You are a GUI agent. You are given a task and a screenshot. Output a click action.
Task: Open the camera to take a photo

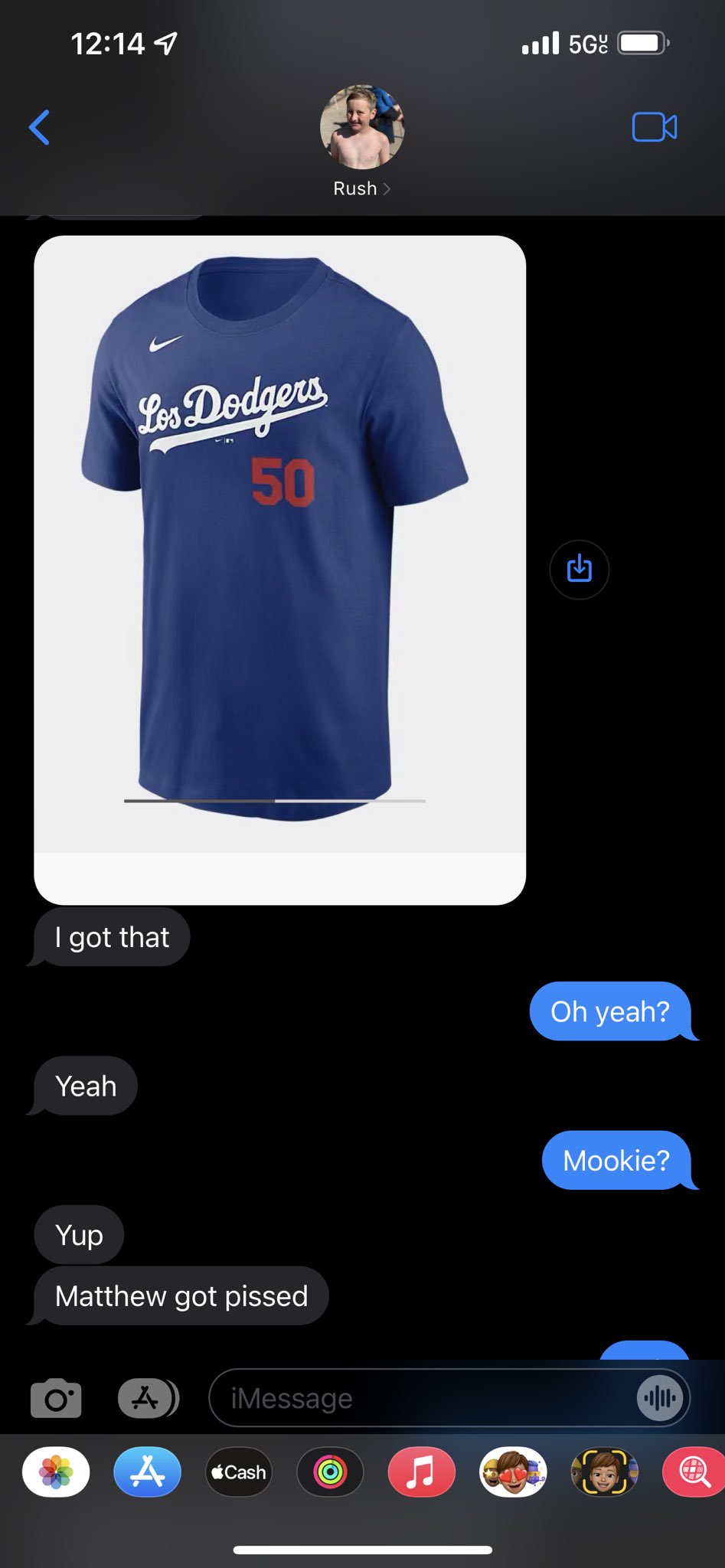(56, 1399)
